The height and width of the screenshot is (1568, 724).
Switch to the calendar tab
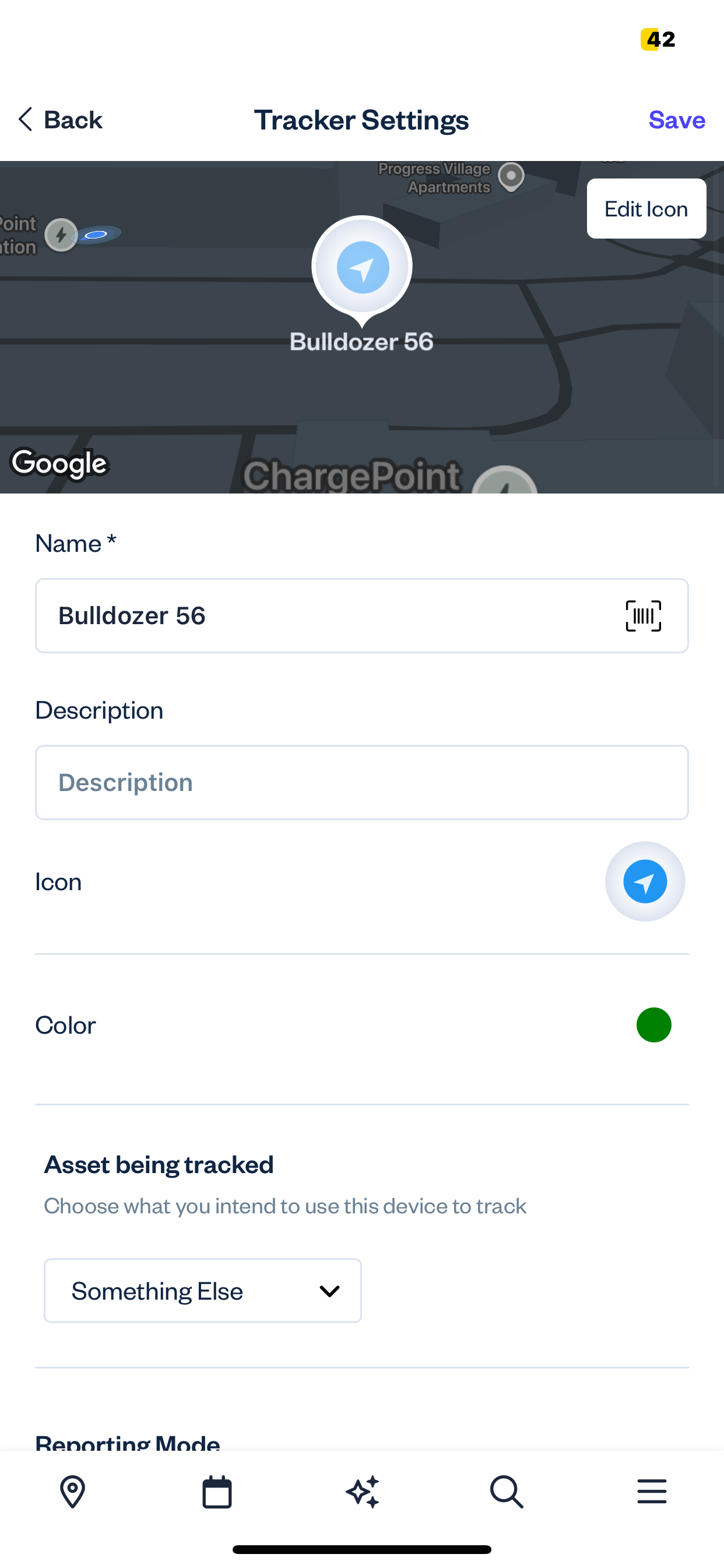pyautogui.click(x=217, y=1492)
